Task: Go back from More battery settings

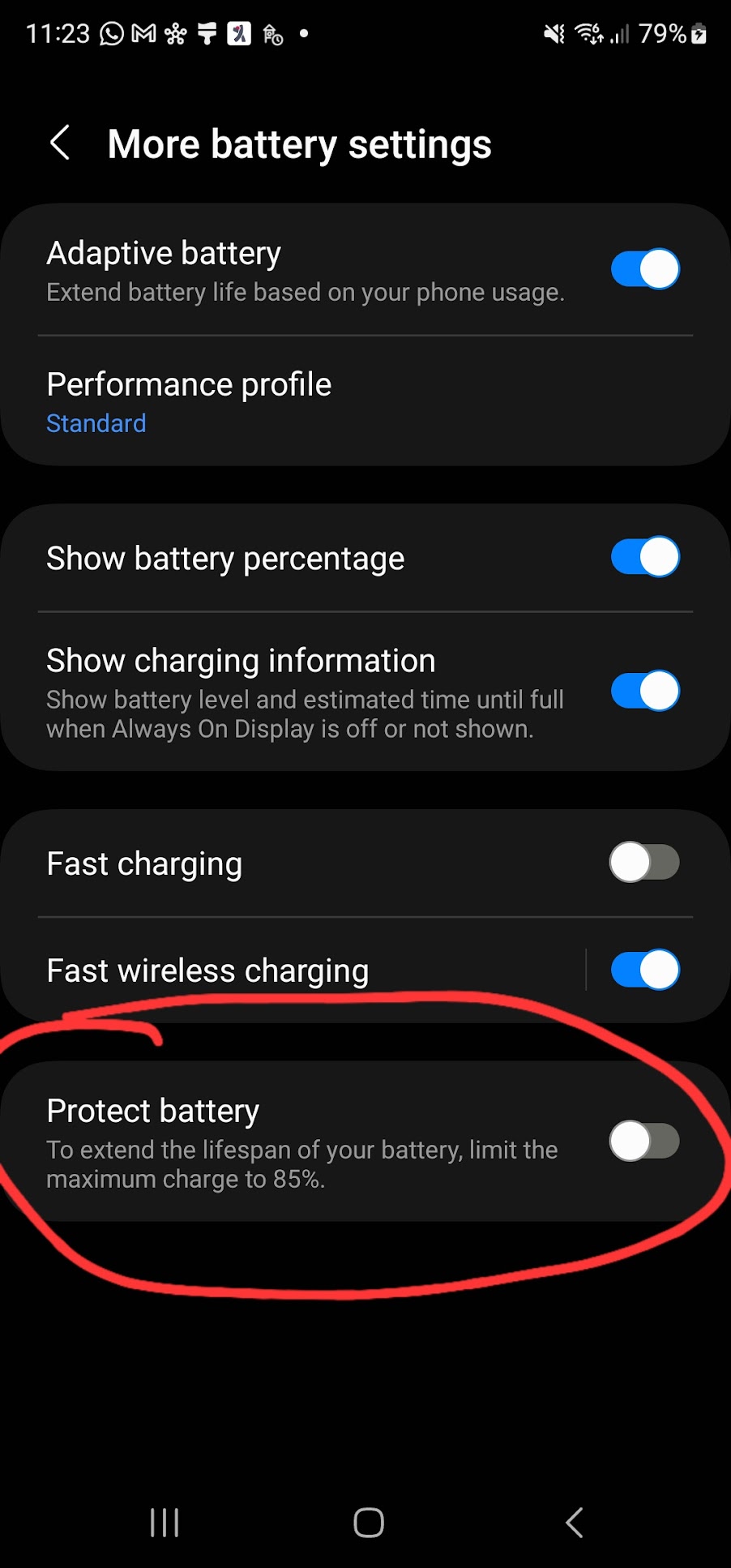Action: [61, 143]
